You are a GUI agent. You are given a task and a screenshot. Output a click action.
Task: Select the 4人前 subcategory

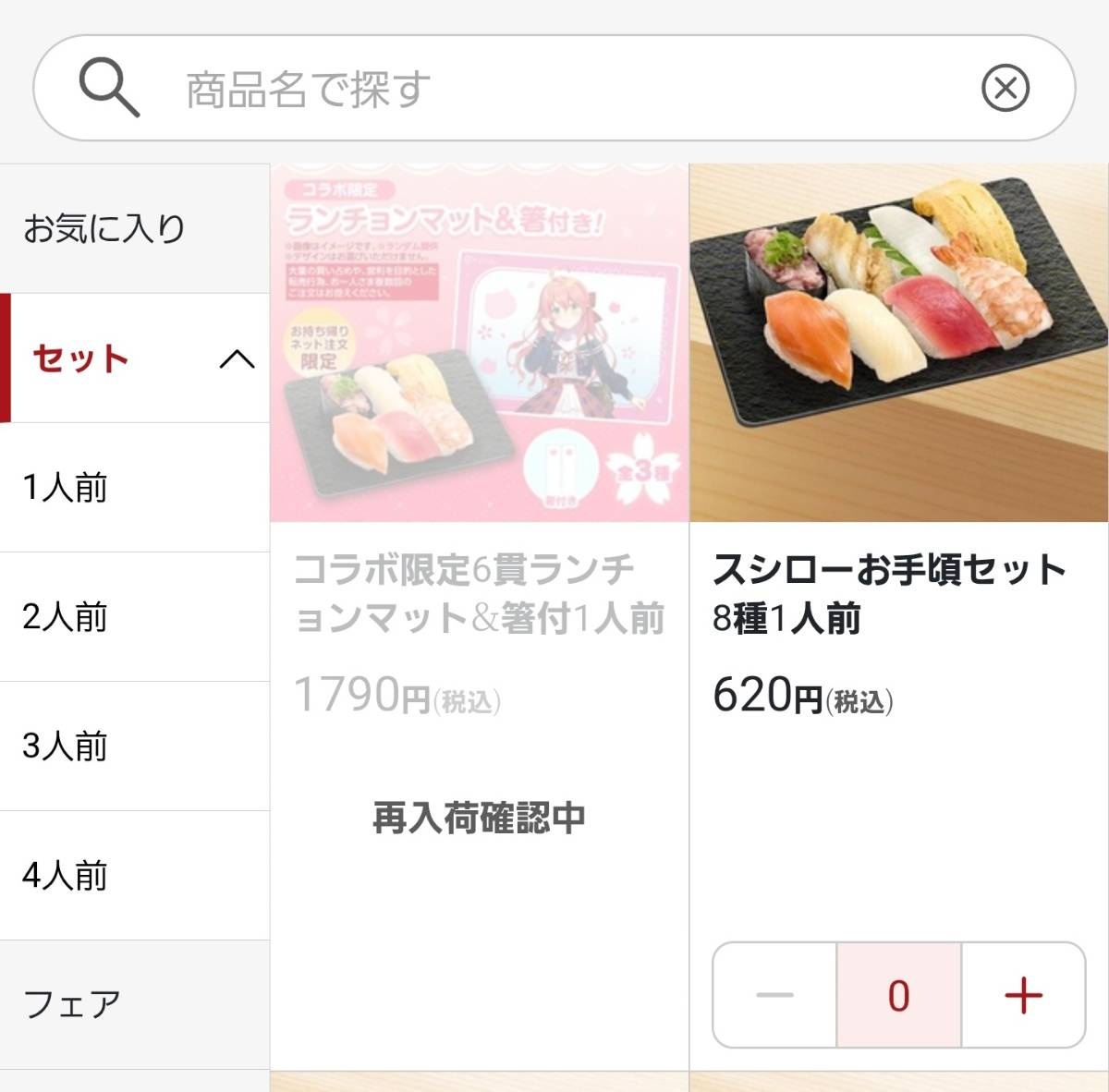(x=135, y=875)
